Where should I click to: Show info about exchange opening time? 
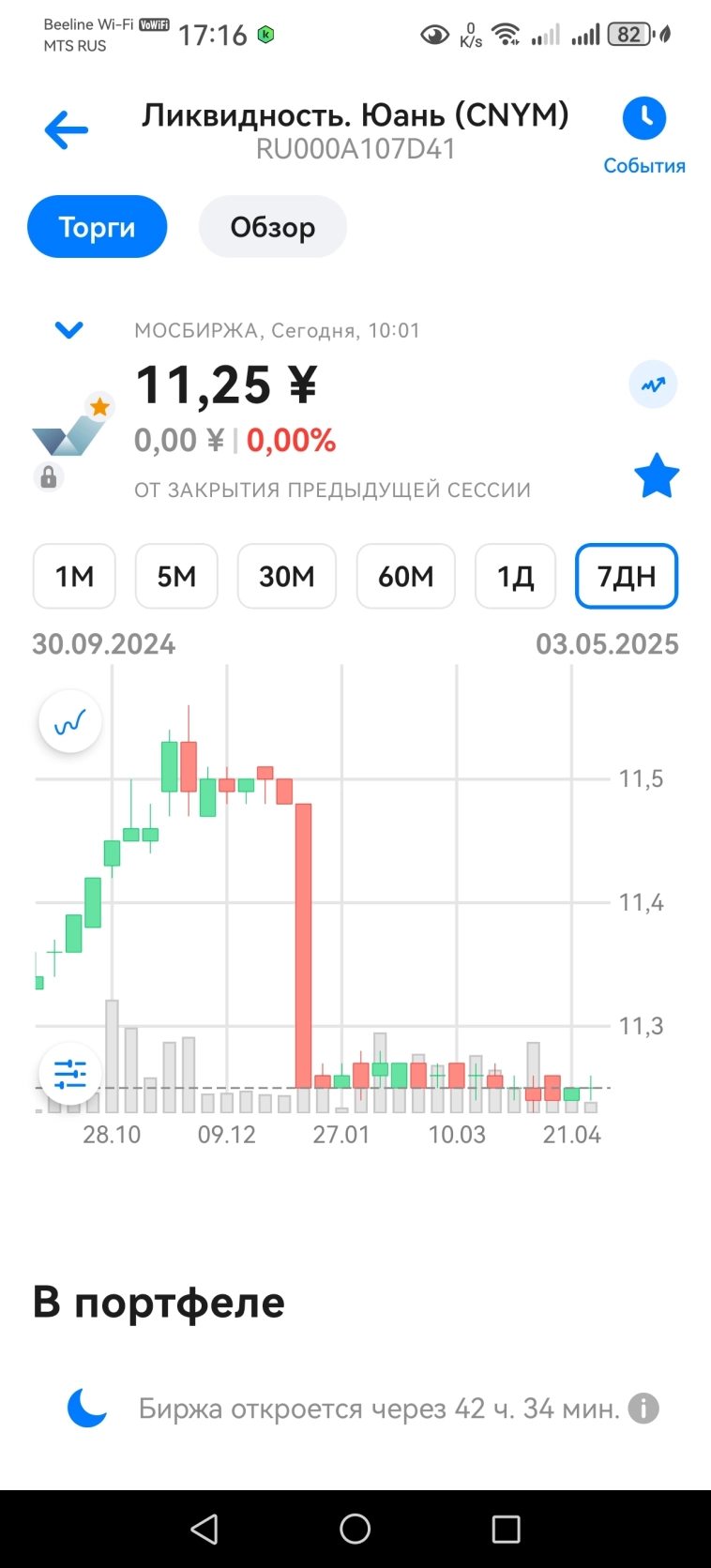coord(643,1408)
